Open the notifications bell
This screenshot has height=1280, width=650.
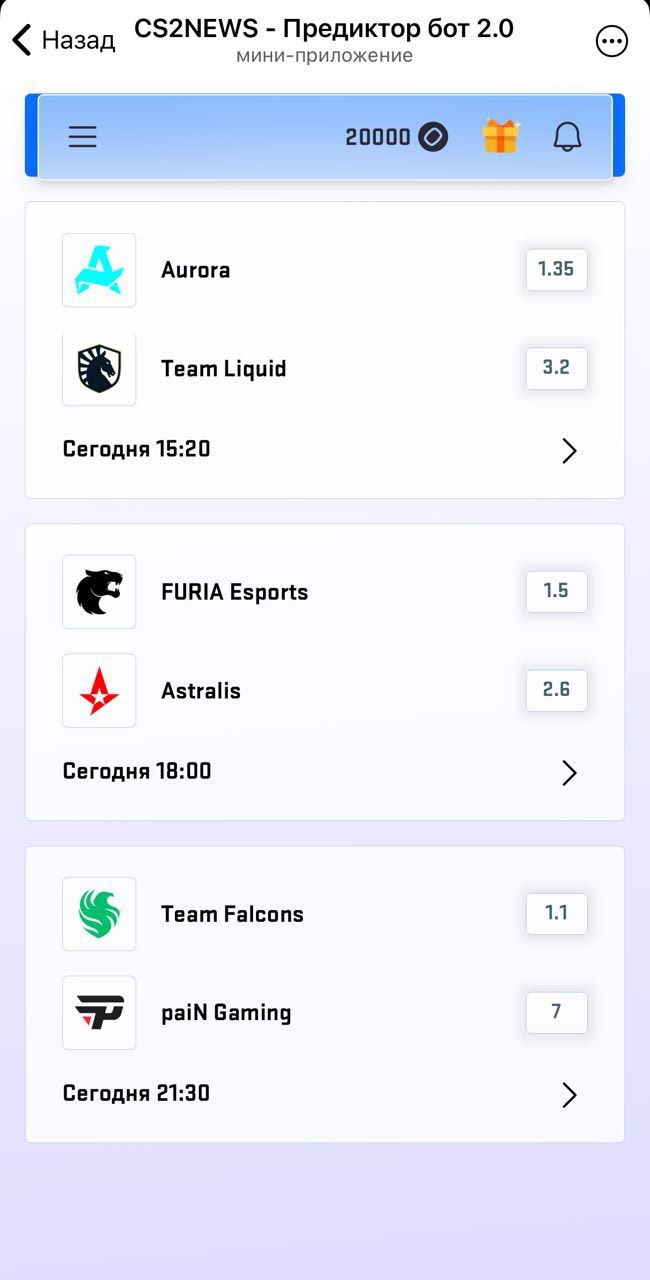pyautogui.click(x=567, y=136)
